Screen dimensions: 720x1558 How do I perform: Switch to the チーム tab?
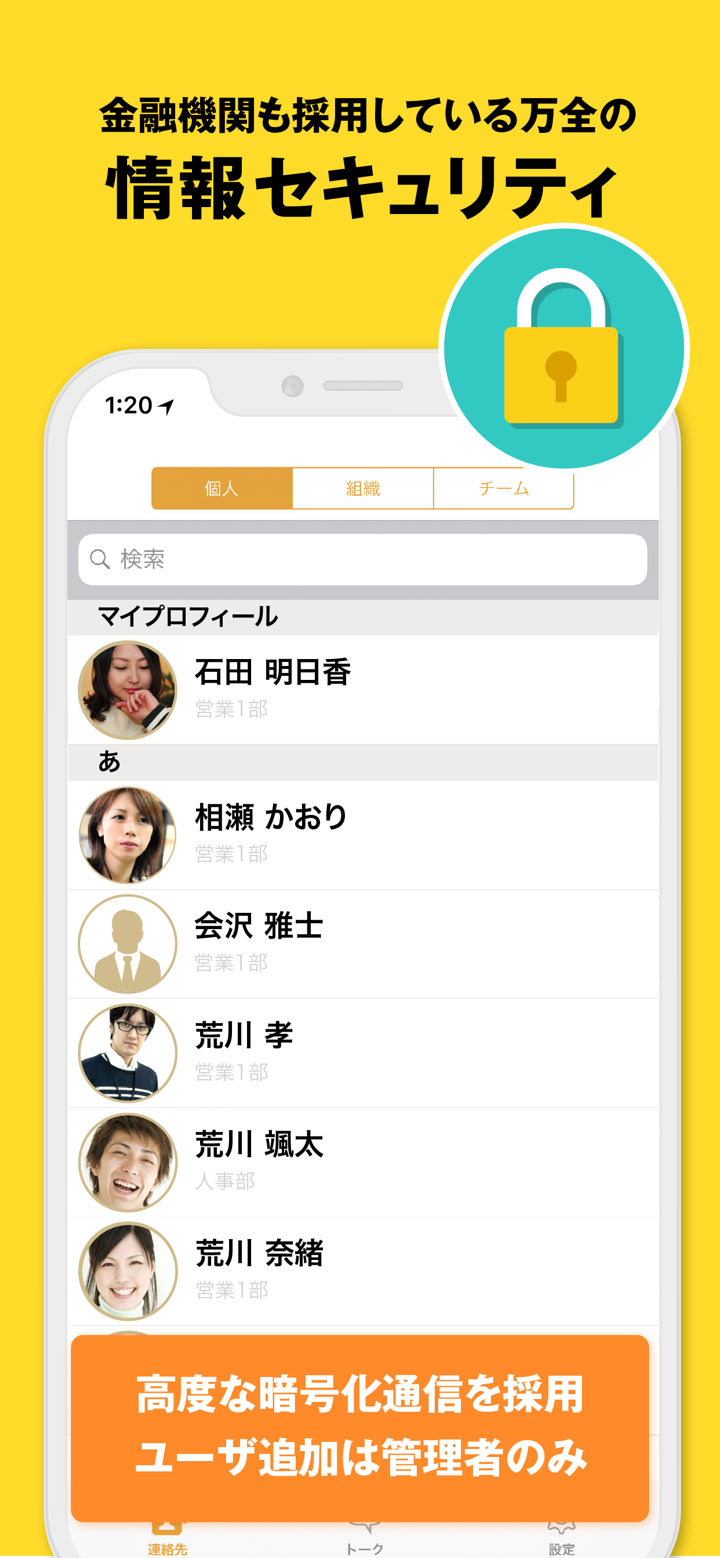point(504,488)
